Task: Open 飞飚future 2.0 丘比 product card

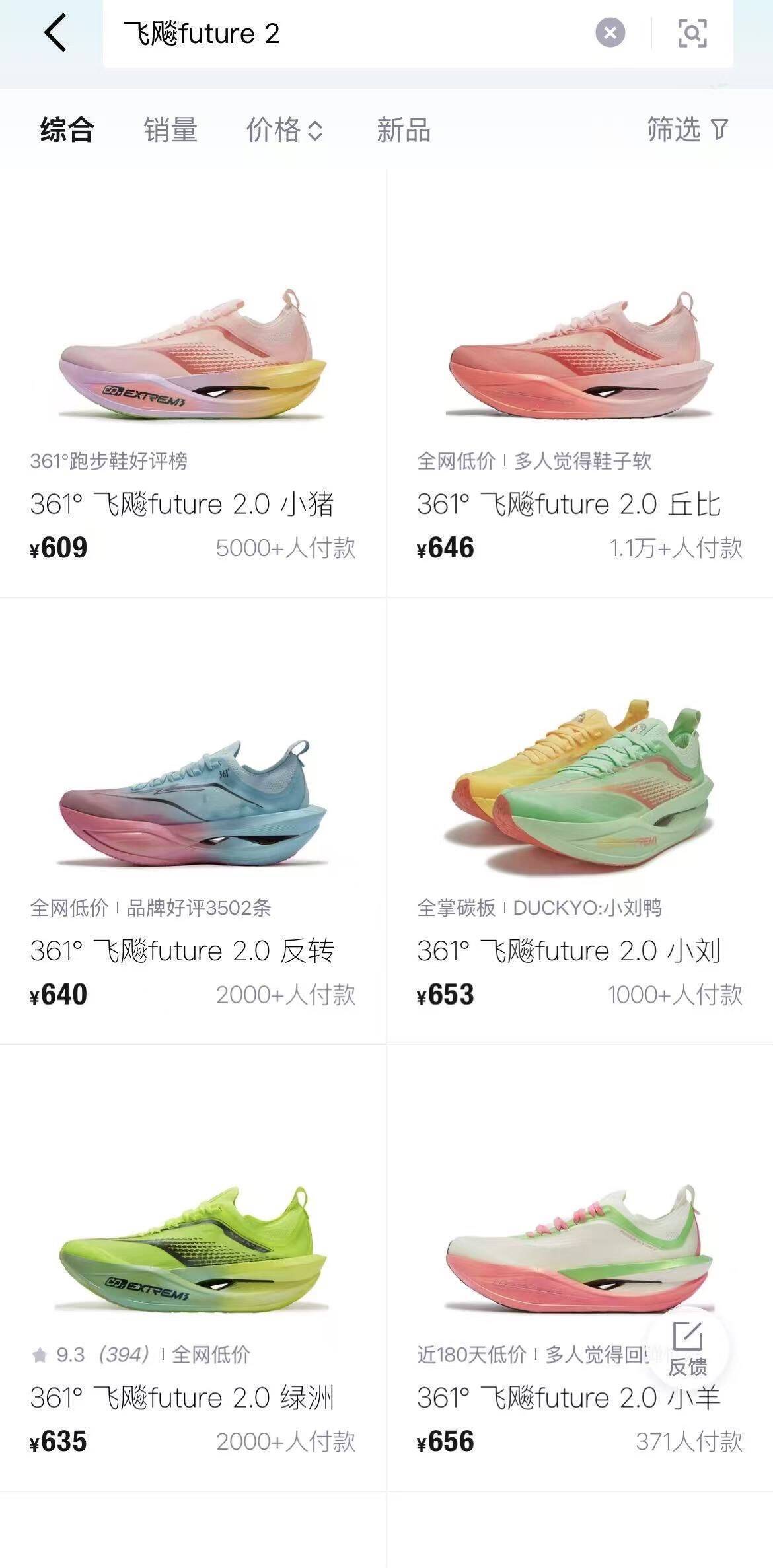Action: [579, 383]
